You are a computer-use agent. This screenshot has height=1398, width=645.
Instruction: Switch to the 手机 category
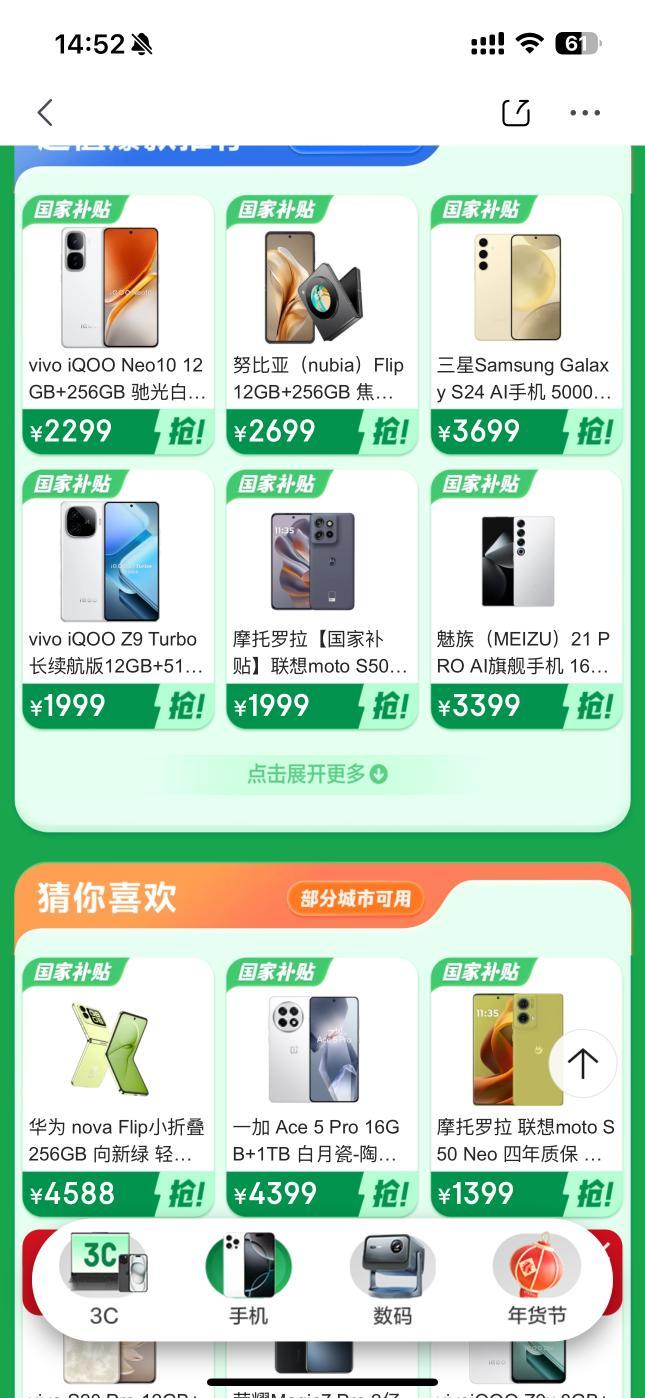[248, 1280]
